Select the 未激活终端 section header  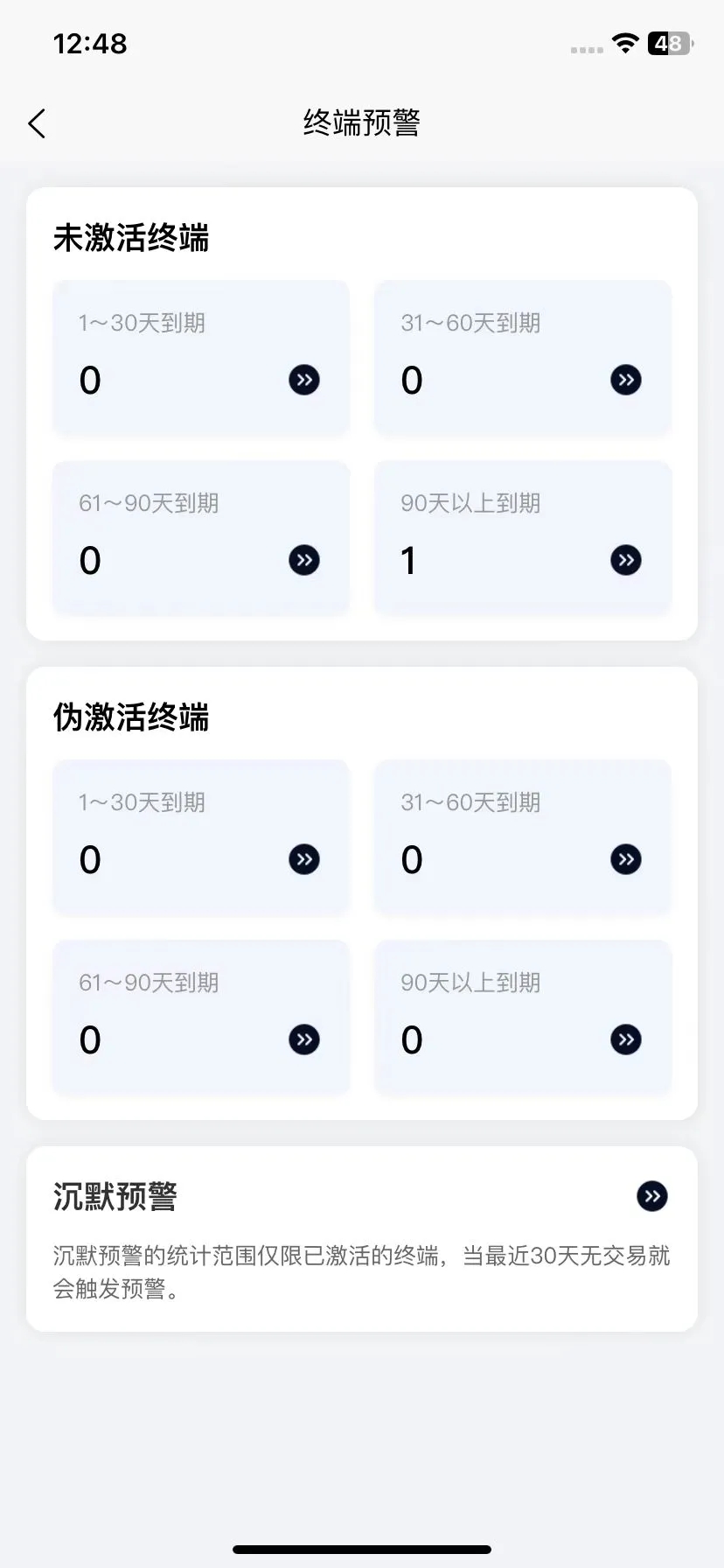click(x=131, y=238)
